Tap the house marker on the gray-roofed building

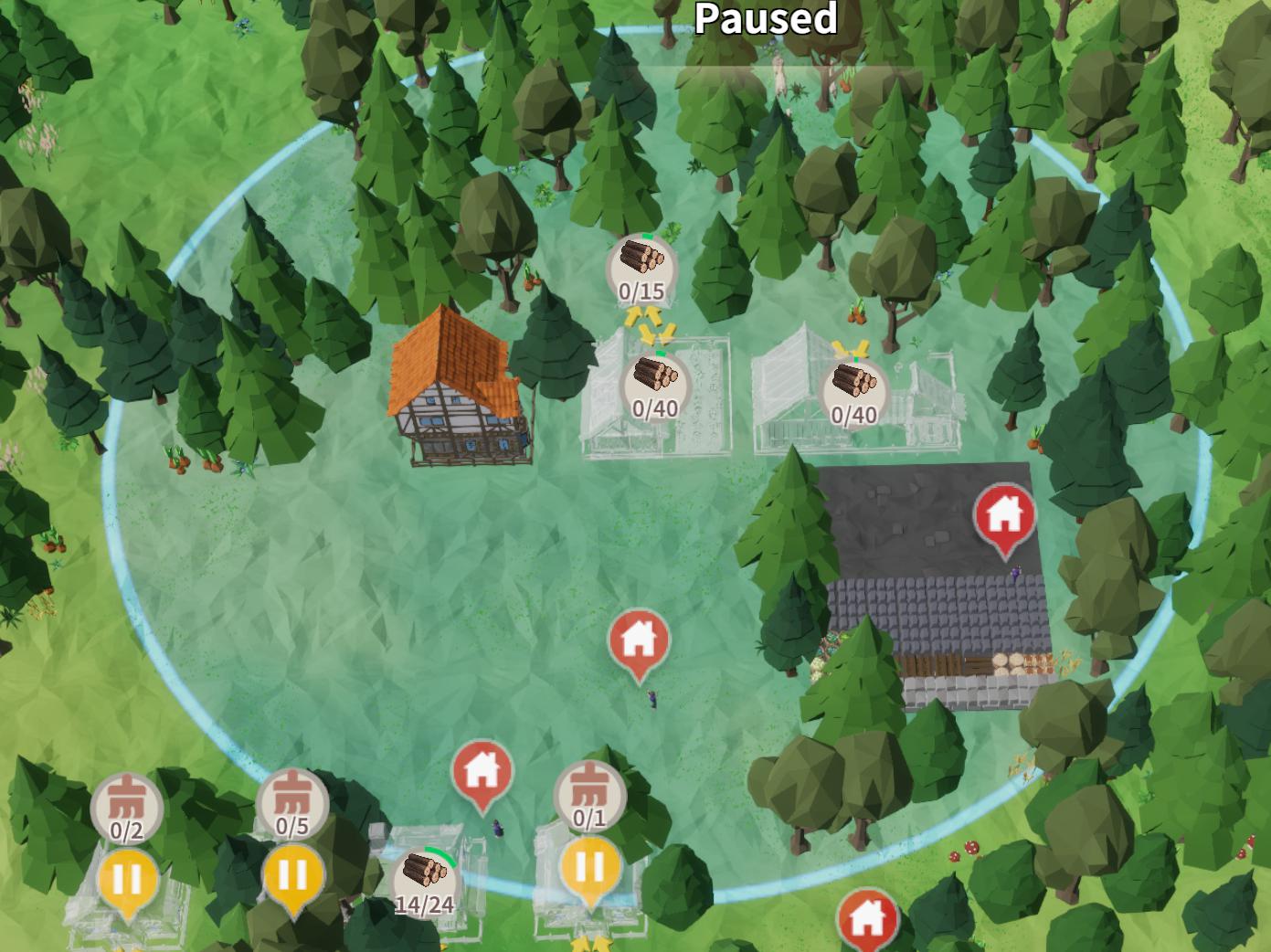point(1004,515)
